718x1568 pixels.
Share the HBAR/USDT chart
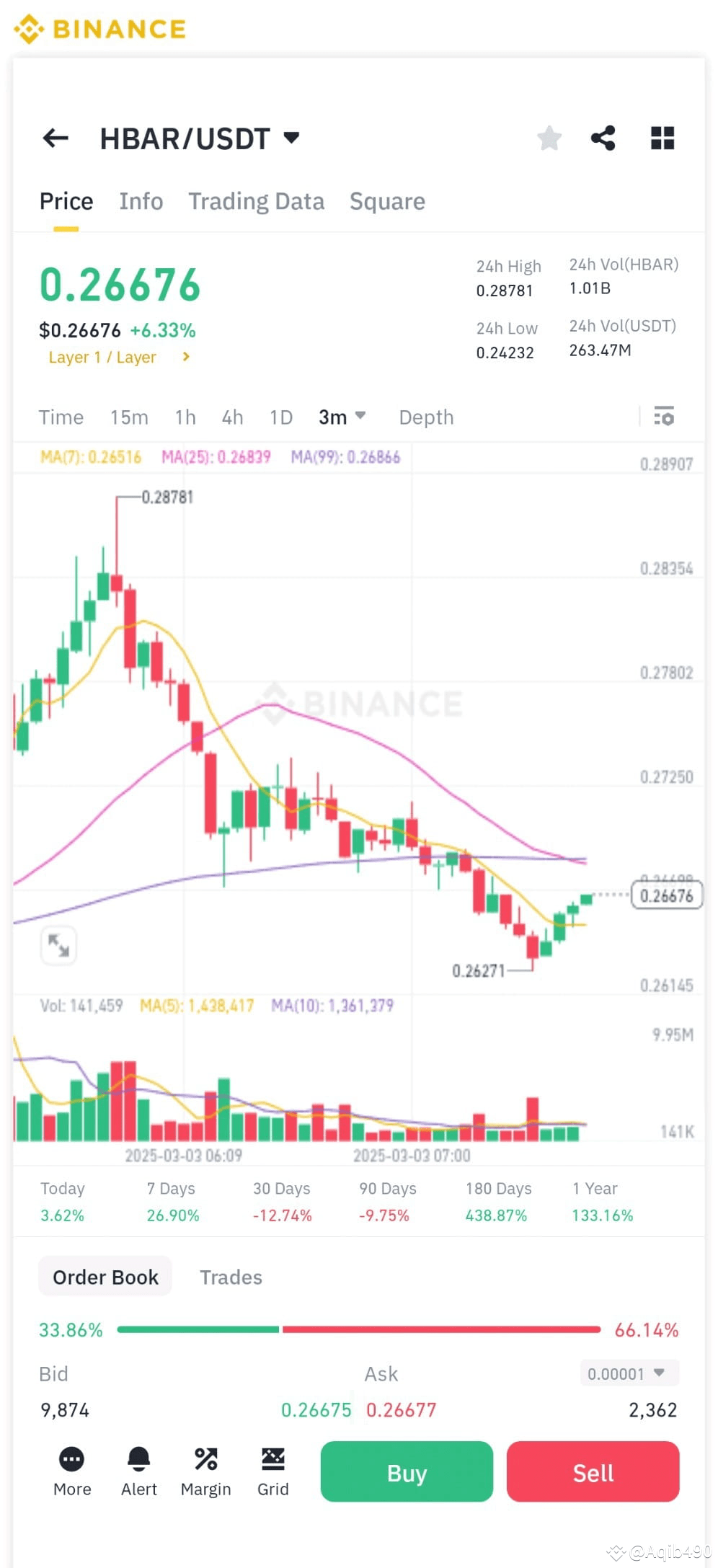pyautogui.click(x=603, y=138)
